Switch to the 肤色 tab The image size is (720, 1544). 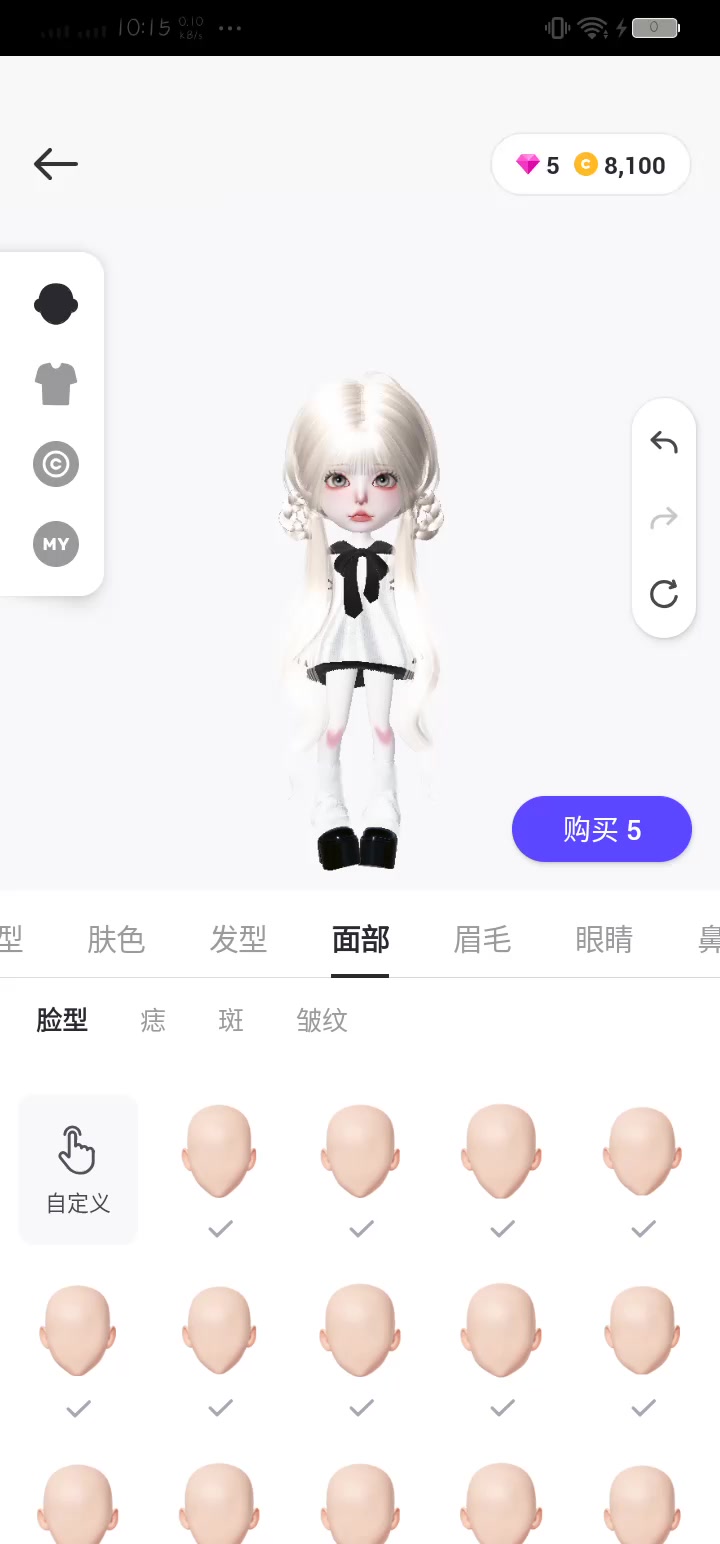(116, 940)
